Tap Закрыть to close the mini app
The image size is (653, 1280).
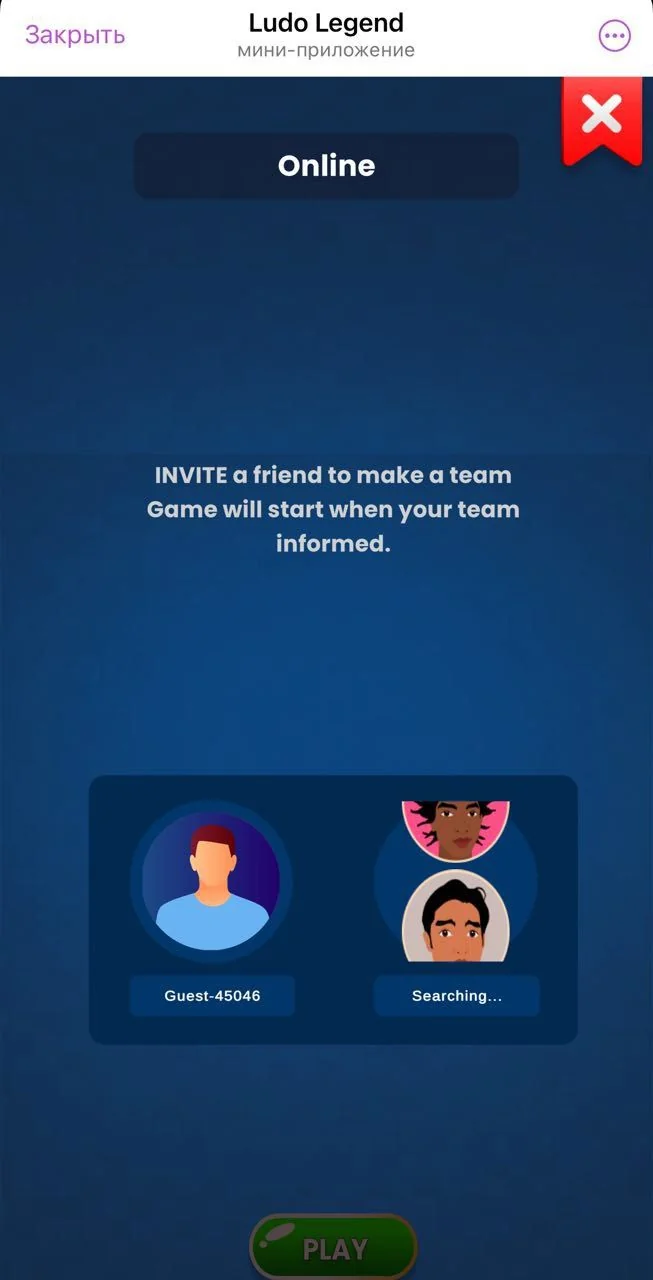tap(75, 35)
